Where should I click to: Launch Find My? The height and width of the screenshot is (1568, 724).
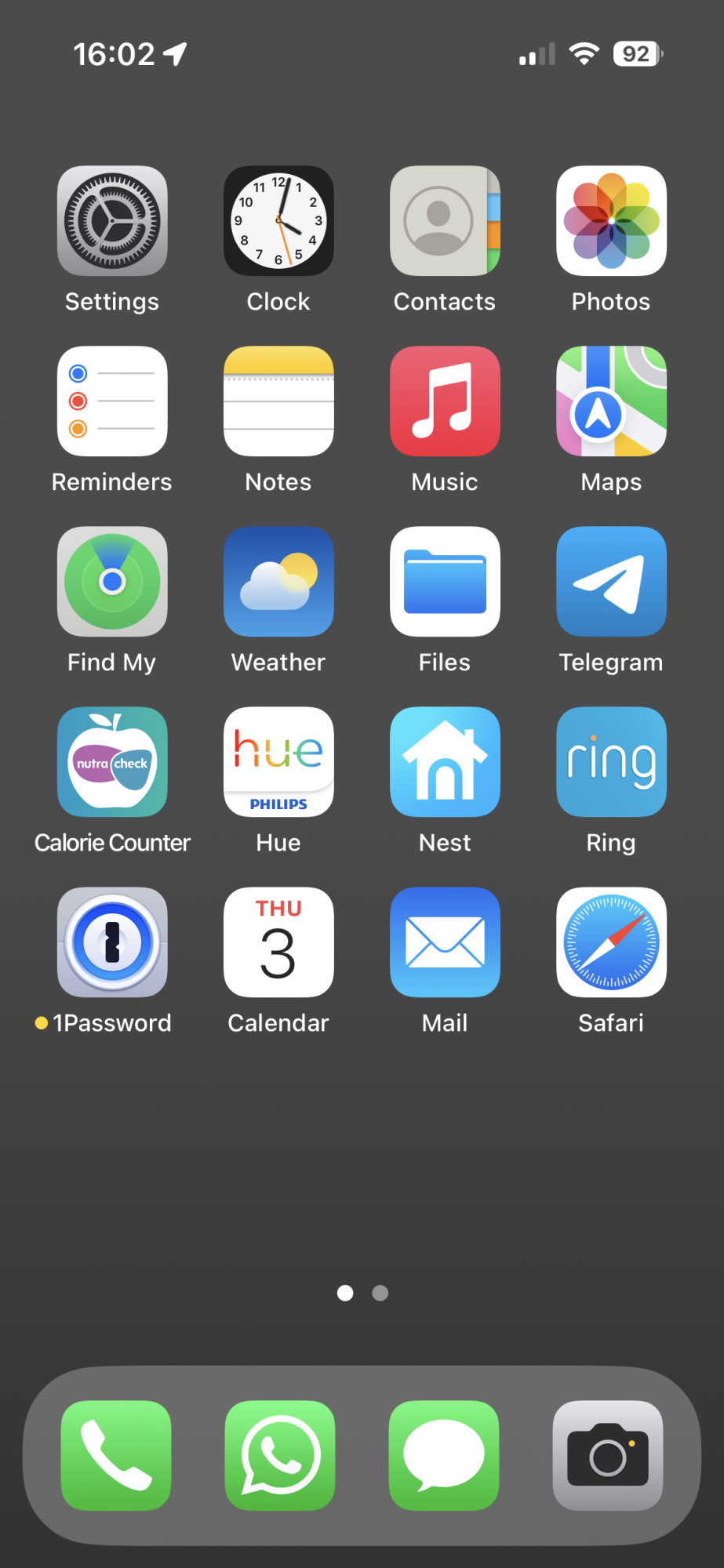click(112, 582)
